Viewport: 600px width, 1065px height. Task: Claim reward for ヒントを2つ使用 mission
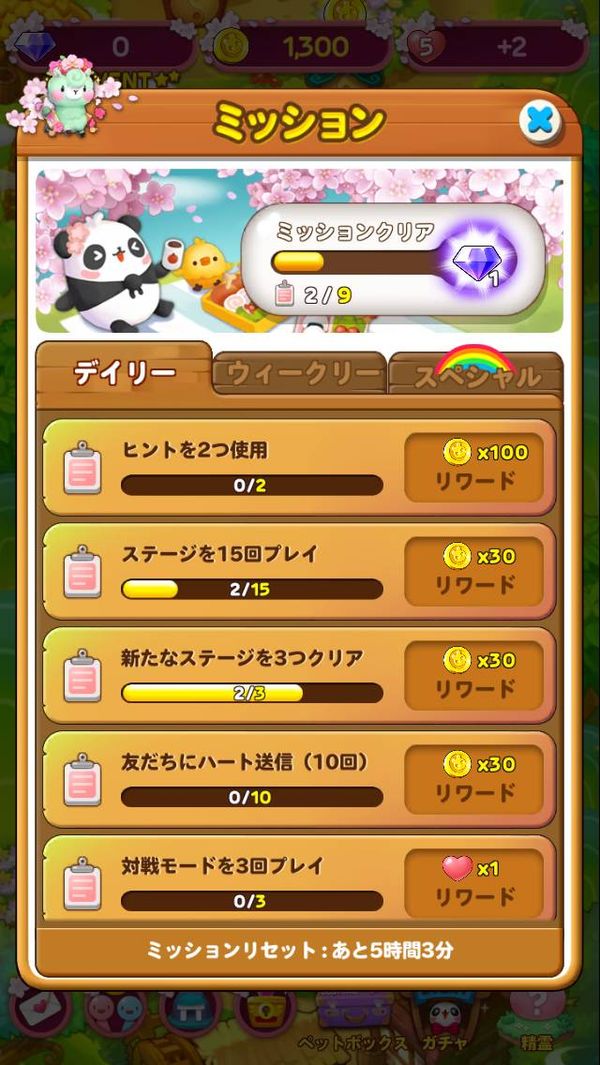pos(474,467)
